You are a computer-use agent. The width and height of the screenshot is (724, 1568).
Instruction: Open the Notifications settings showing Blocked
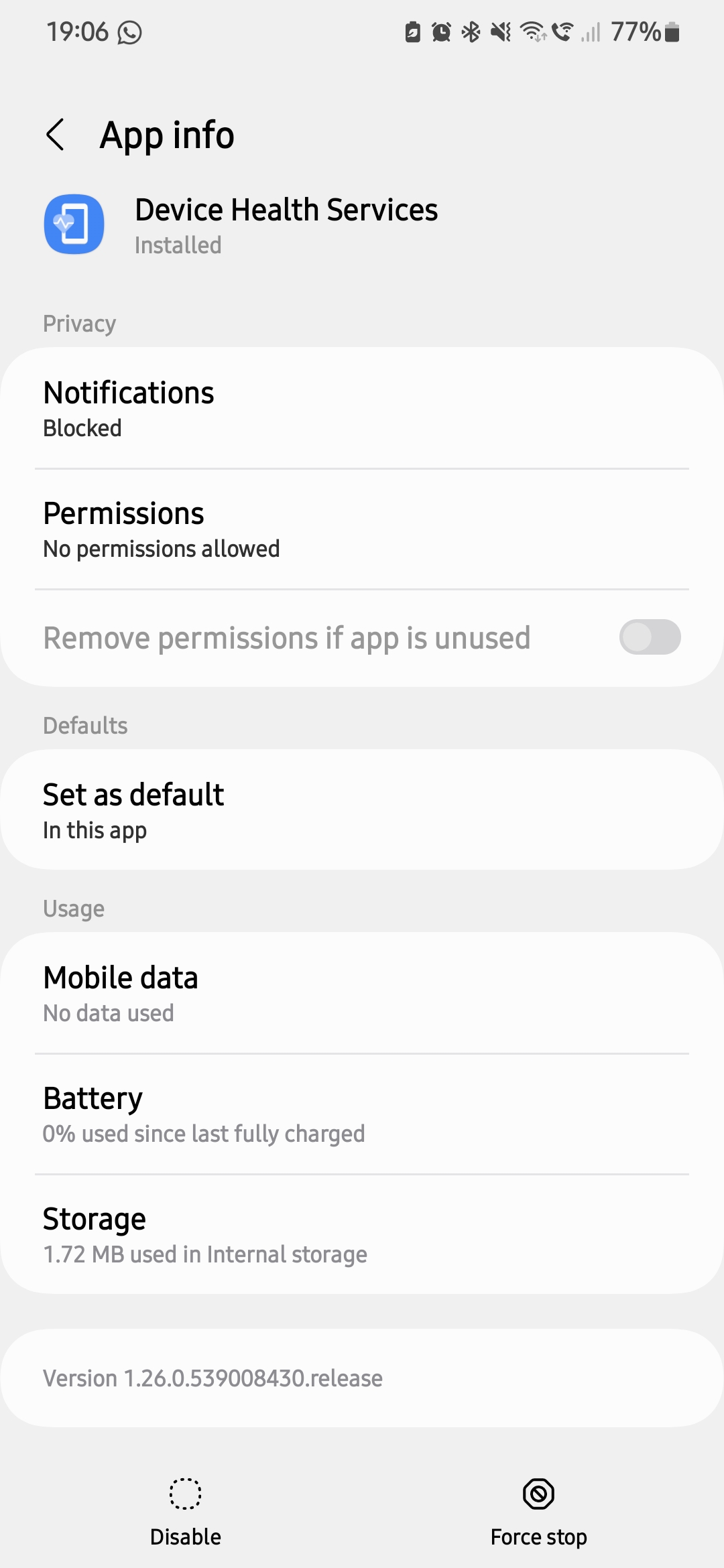362,407
